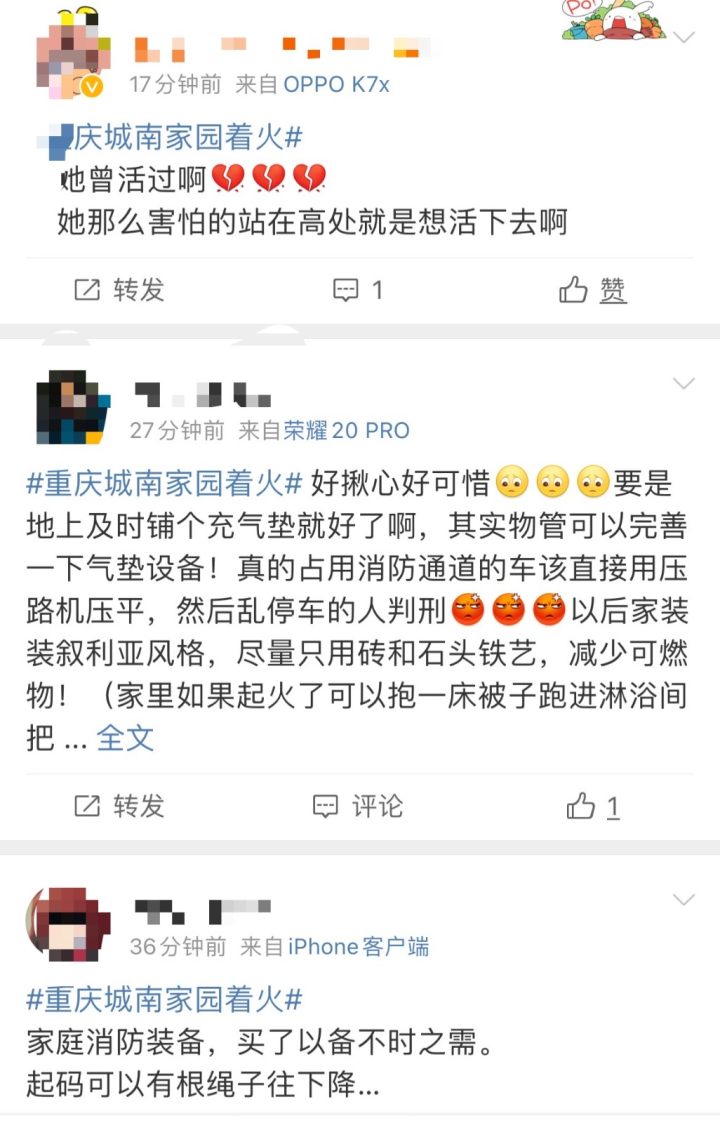Repost the OPPO K7x user's post
The image size is (720, 1123).
click(119, 290)
